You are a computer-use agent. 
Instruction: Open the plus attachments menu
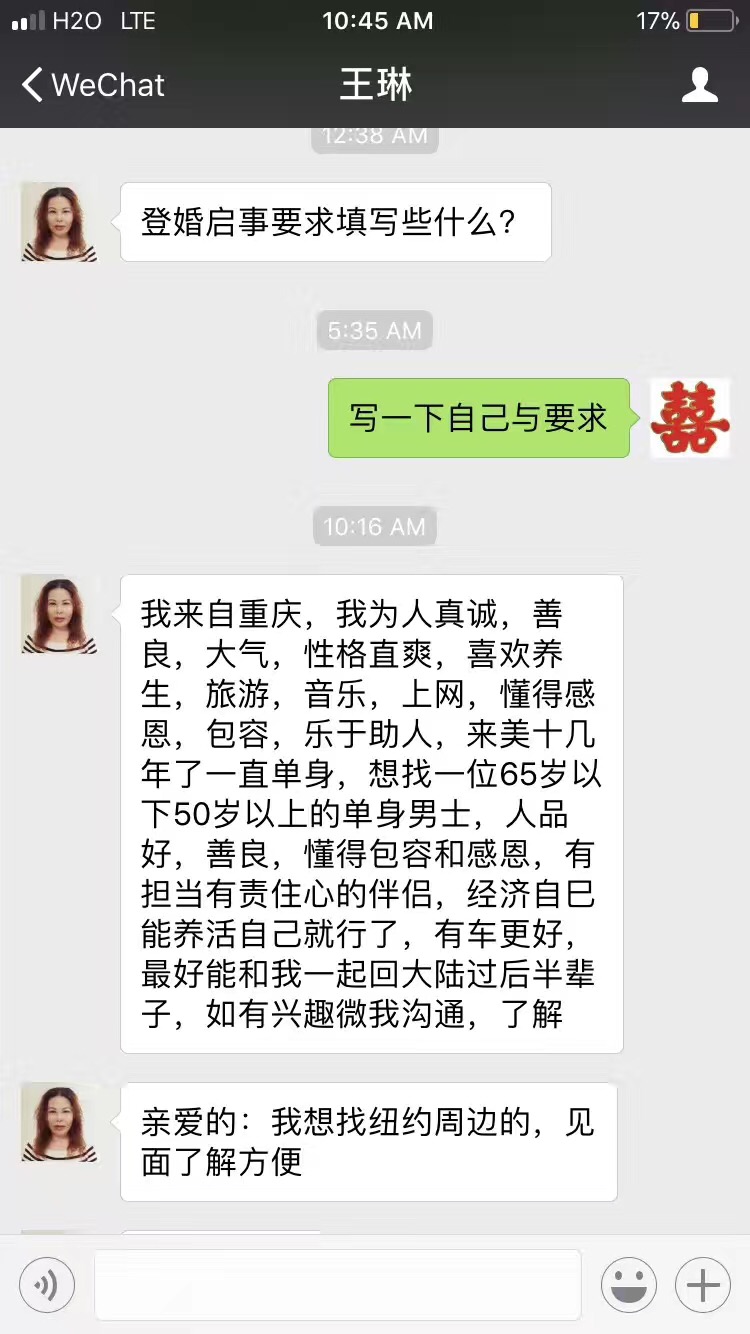(x=702, y=1285)
